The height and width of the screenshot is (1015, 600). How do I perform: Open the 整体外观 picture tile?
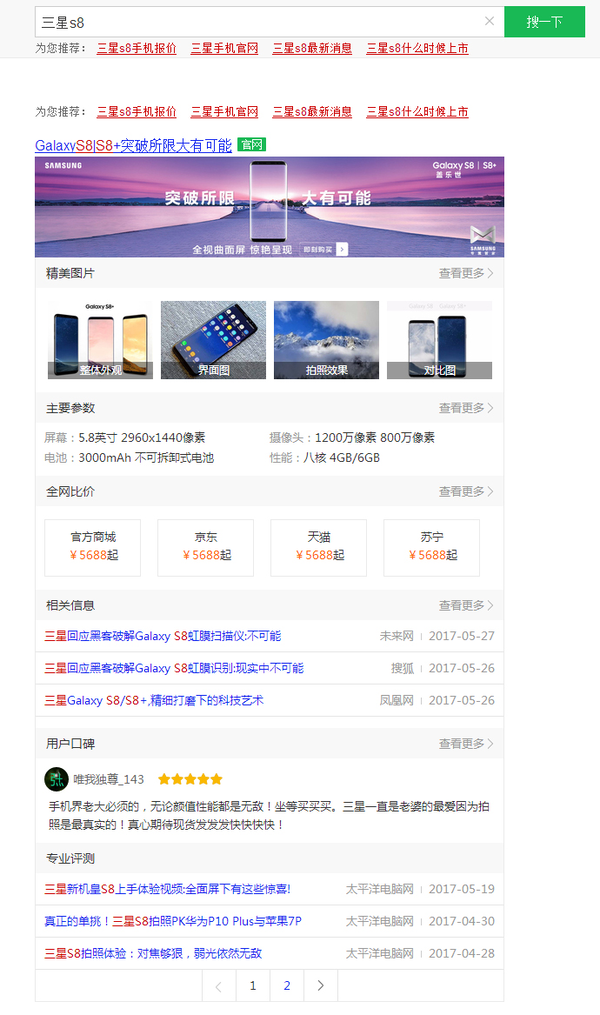click(100, 340)
